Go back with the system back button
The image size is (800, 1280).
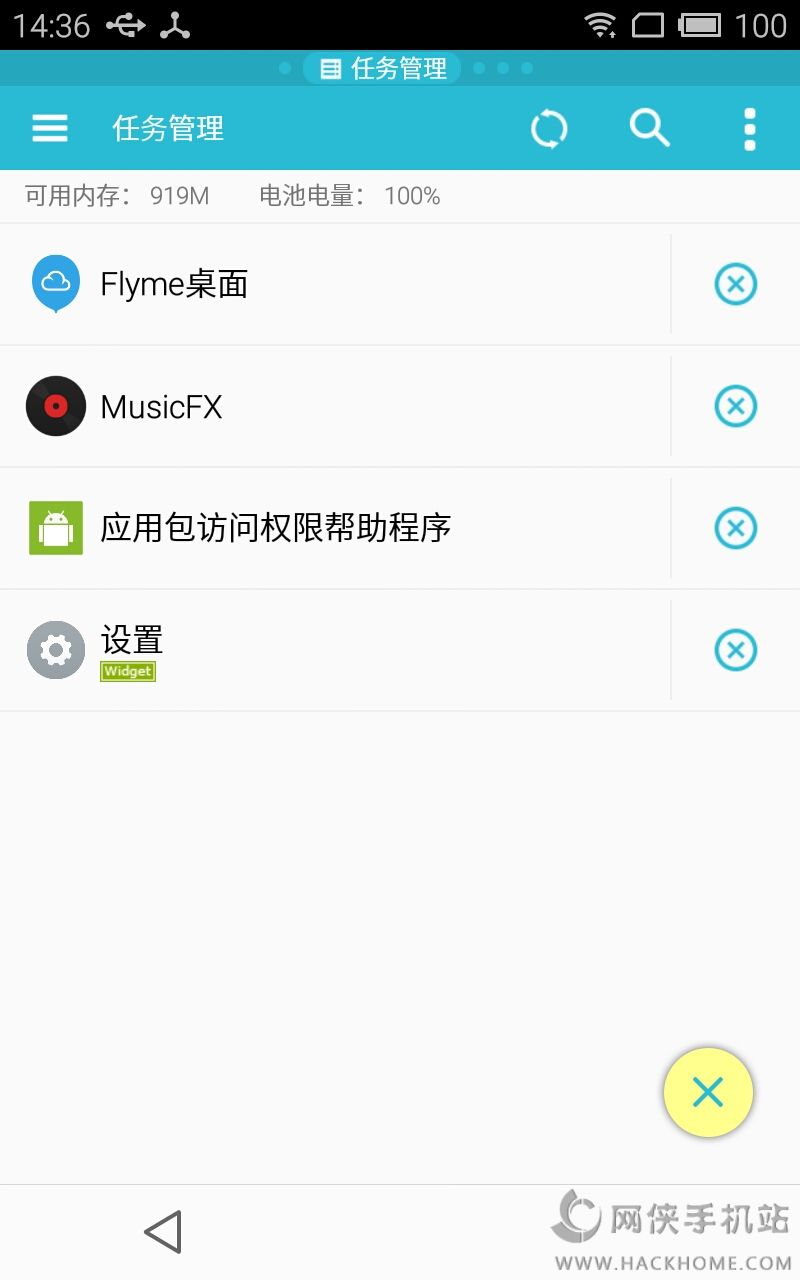[x=163, y=1232]
